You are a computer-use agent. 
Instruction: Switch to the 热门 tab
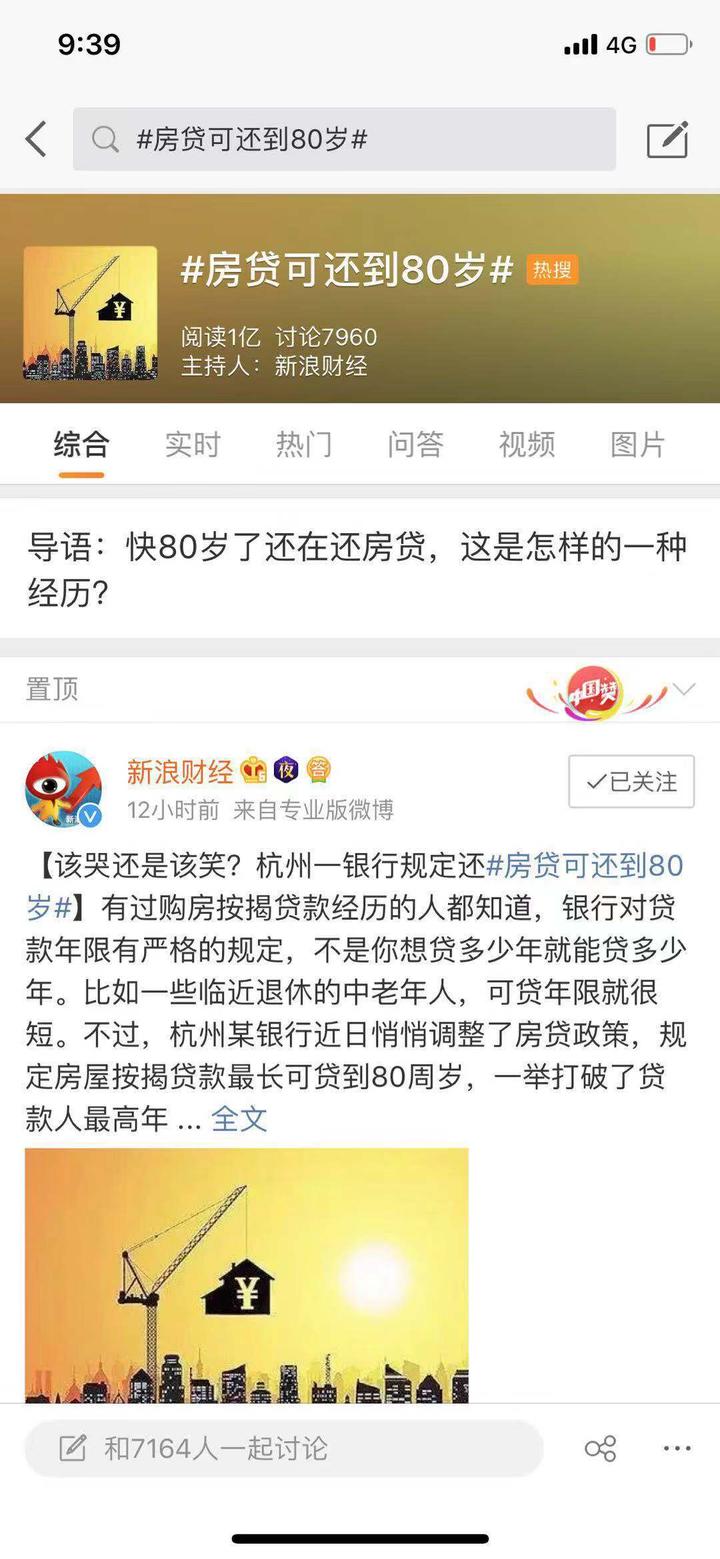click(x=303, y=444)
